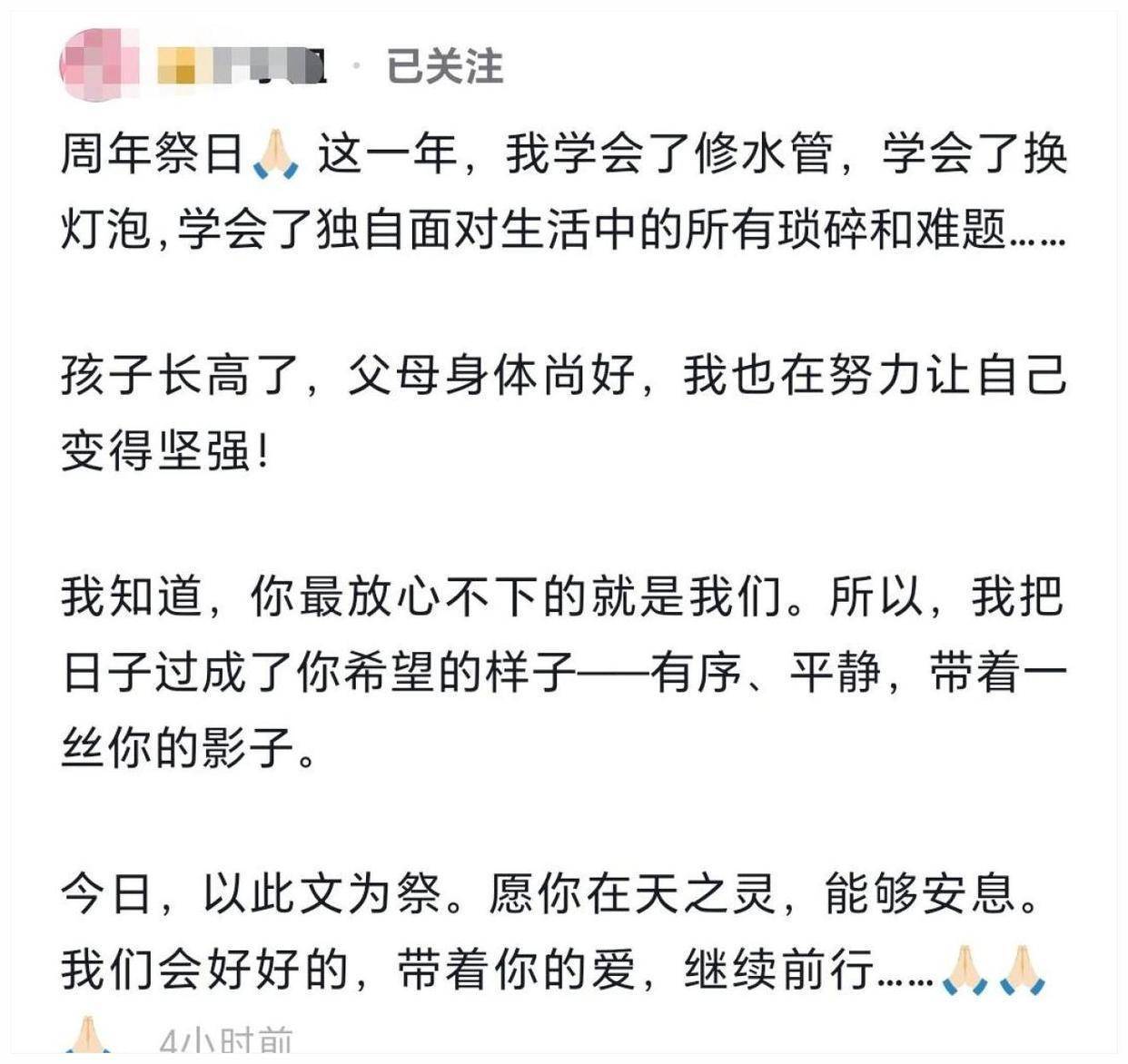Open the poster's blurred username
The height and width of the screenshot is (1064, 1128).
click(x=242, y=66)
